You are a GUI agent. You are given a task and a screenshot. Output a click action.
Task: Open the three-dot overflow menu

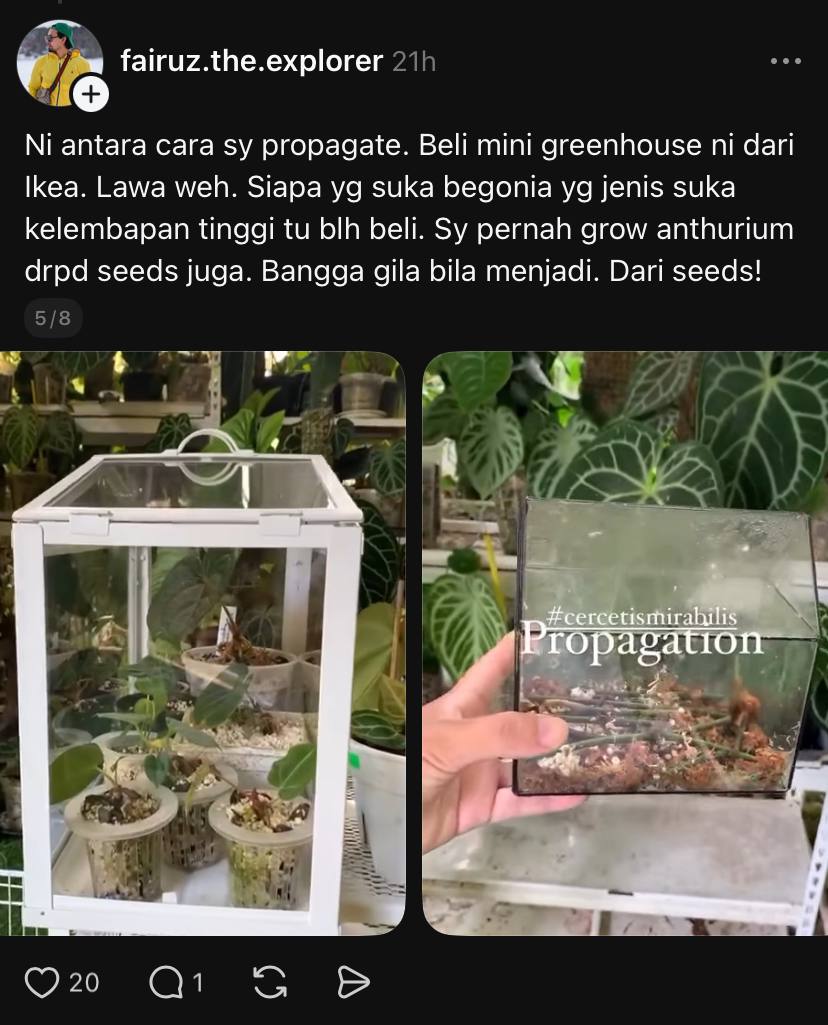[x=785, y=61]
